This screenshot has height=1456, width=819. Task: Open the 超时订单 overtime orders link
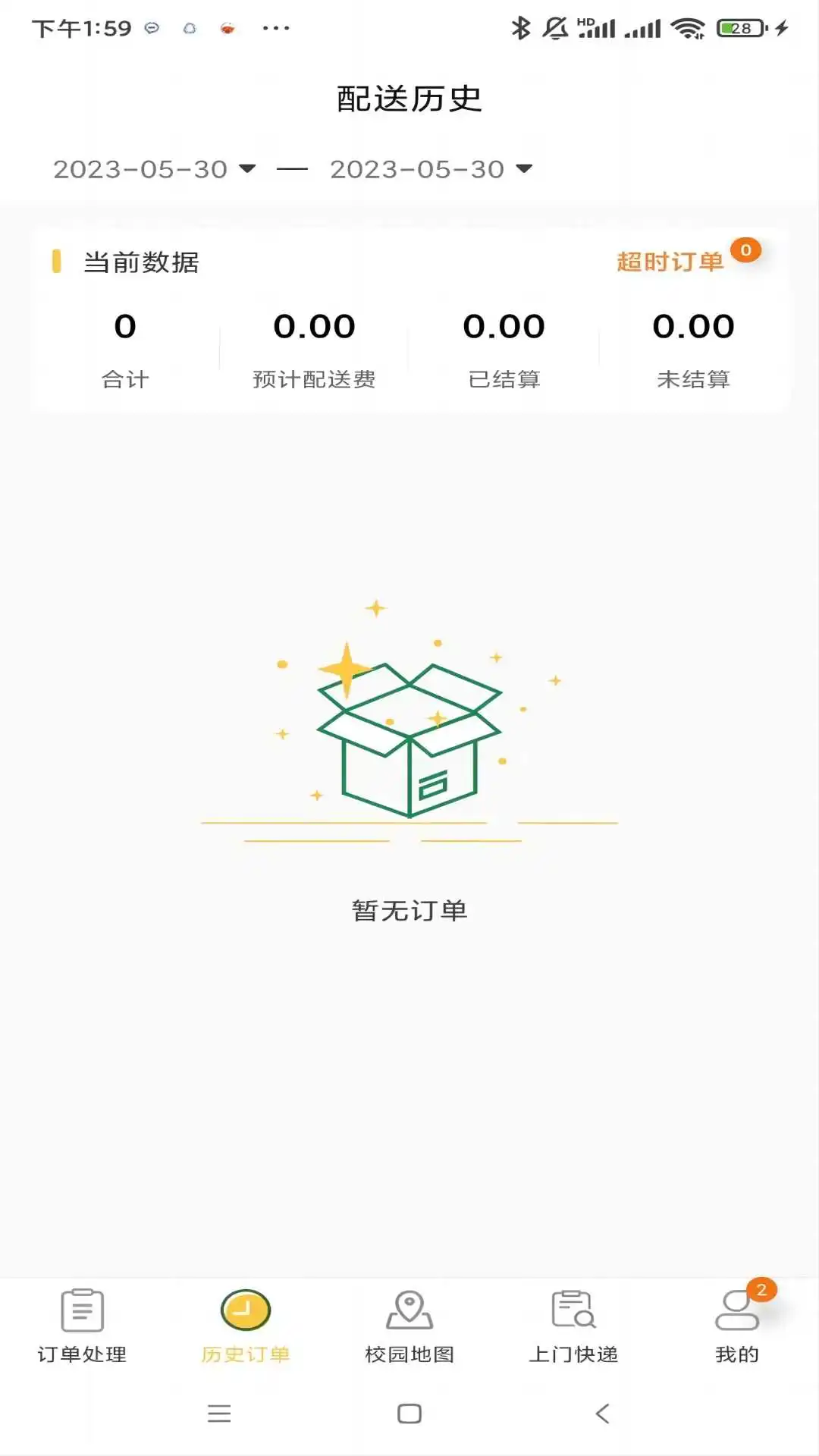(x=670, y=262)
